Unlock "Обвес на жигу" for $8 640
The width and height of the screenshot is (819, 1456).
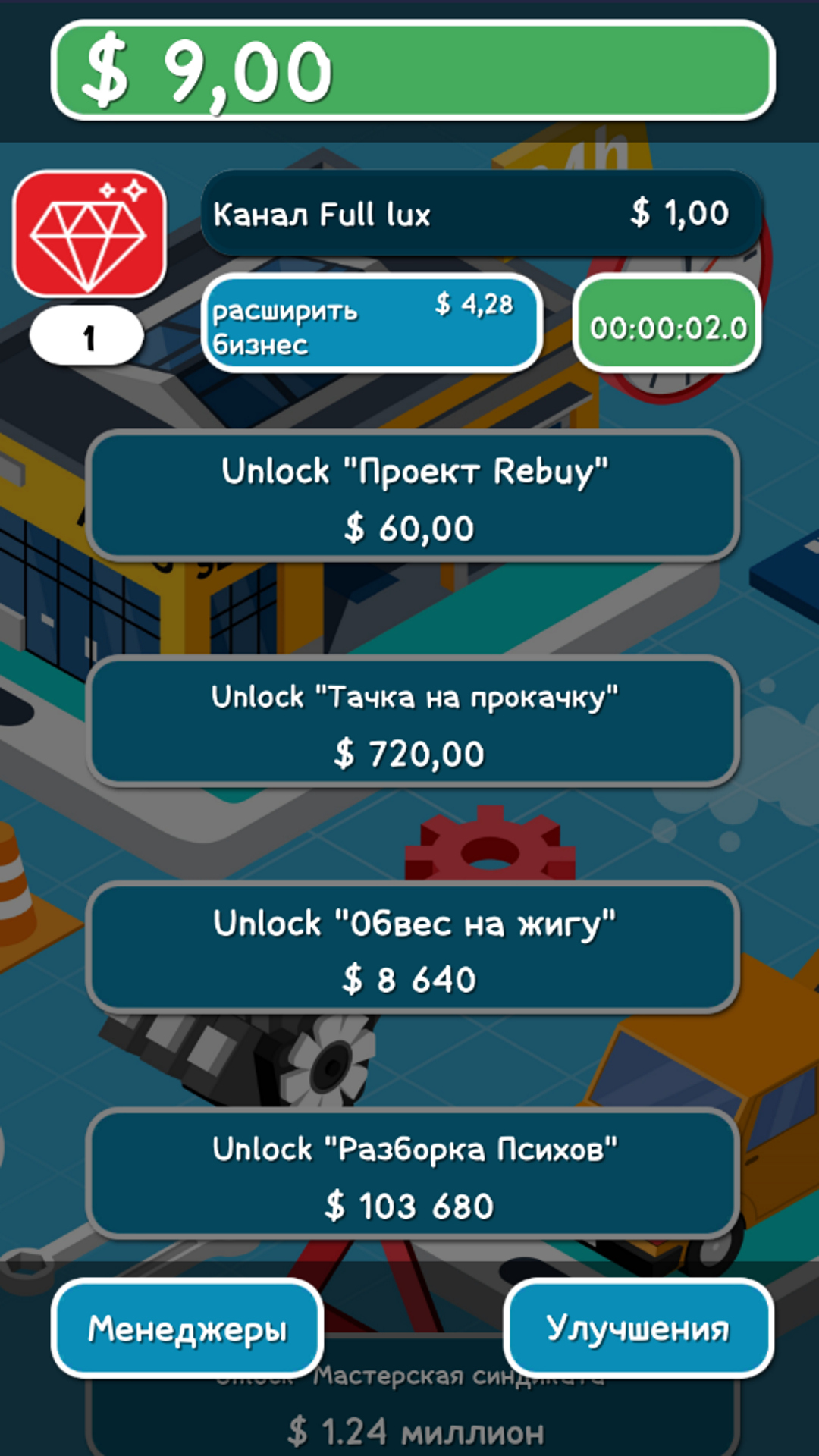pos(413,948)
